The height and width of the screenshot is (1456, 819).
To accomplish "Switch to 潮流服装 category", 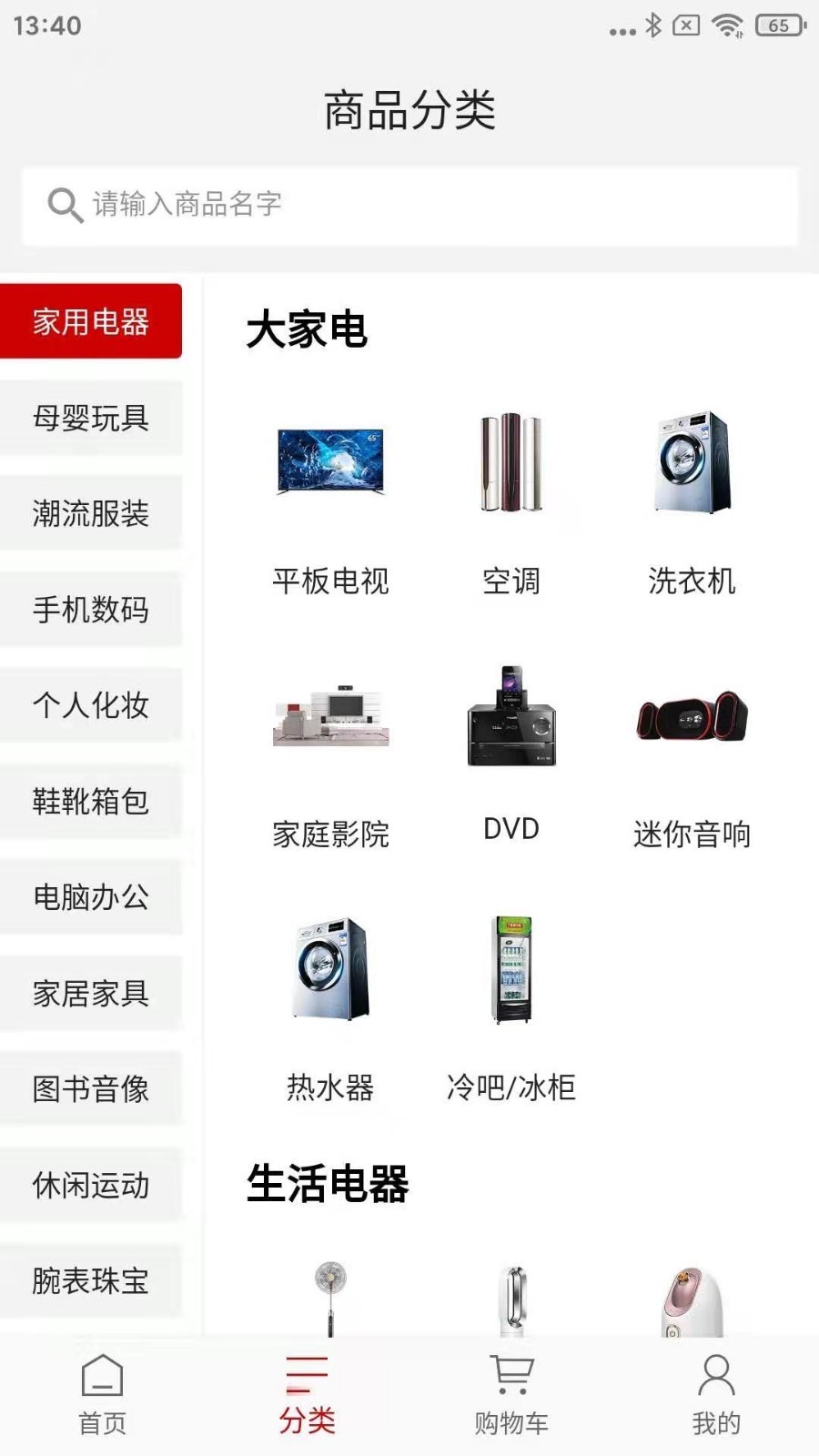I will point(91,513).
